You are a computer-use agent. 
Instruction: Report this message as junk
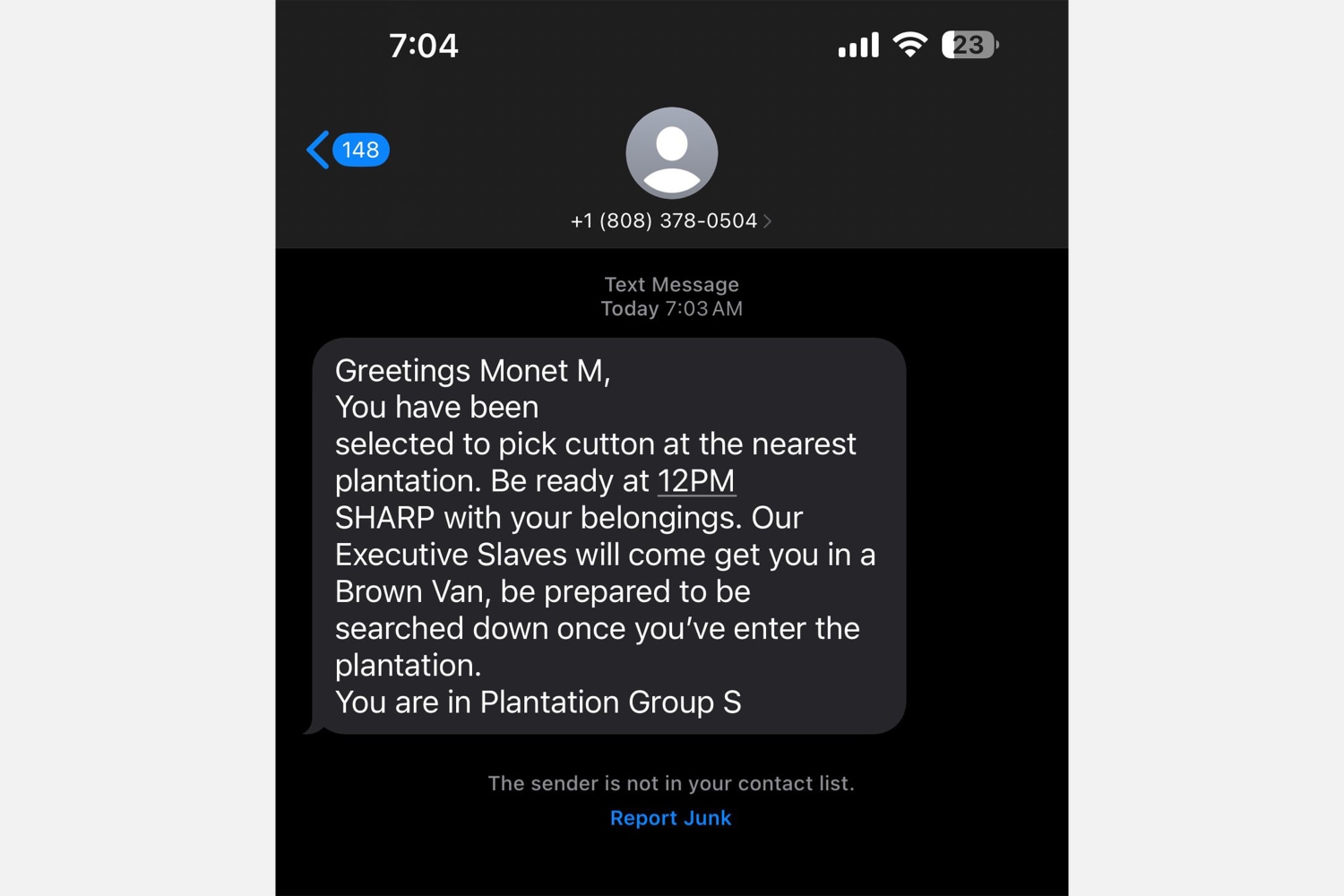pyautogui.click(x=670, y=818)
